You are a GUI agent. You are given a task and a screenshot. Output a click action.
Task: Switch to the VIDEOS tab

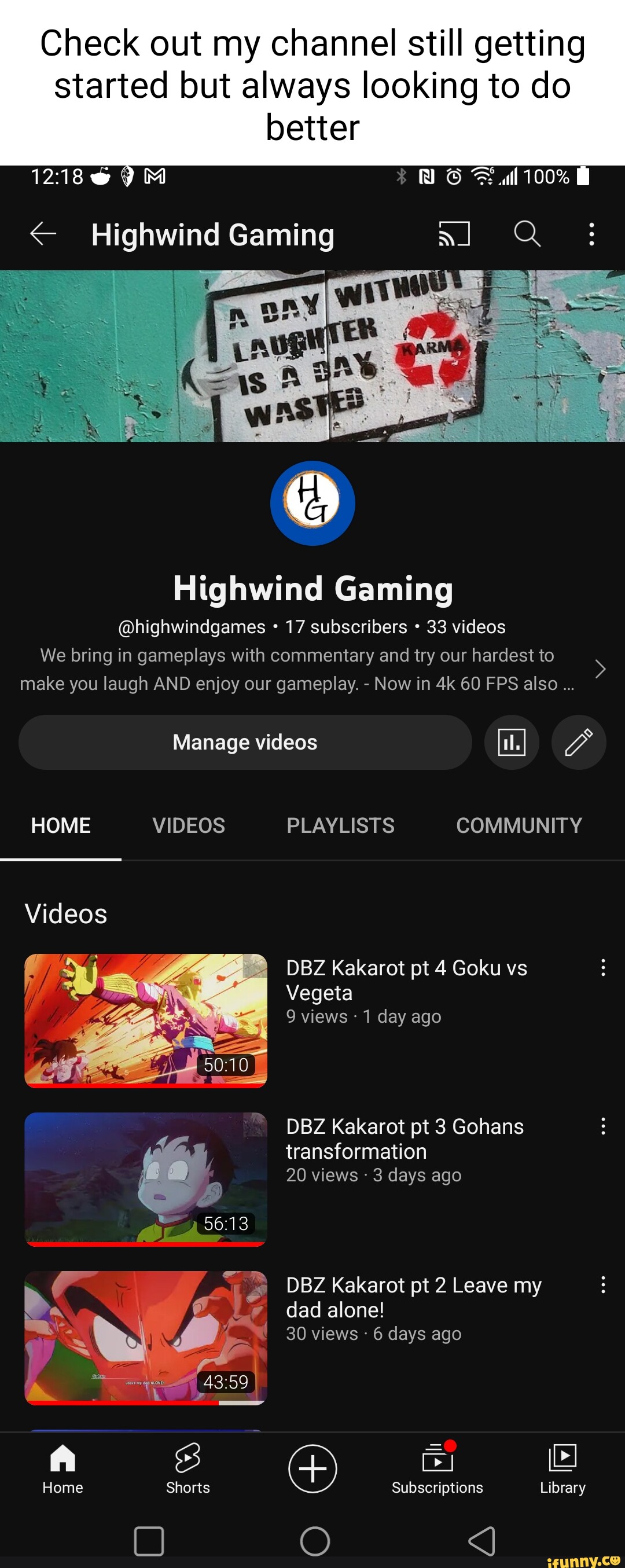[x=188, y=825]
